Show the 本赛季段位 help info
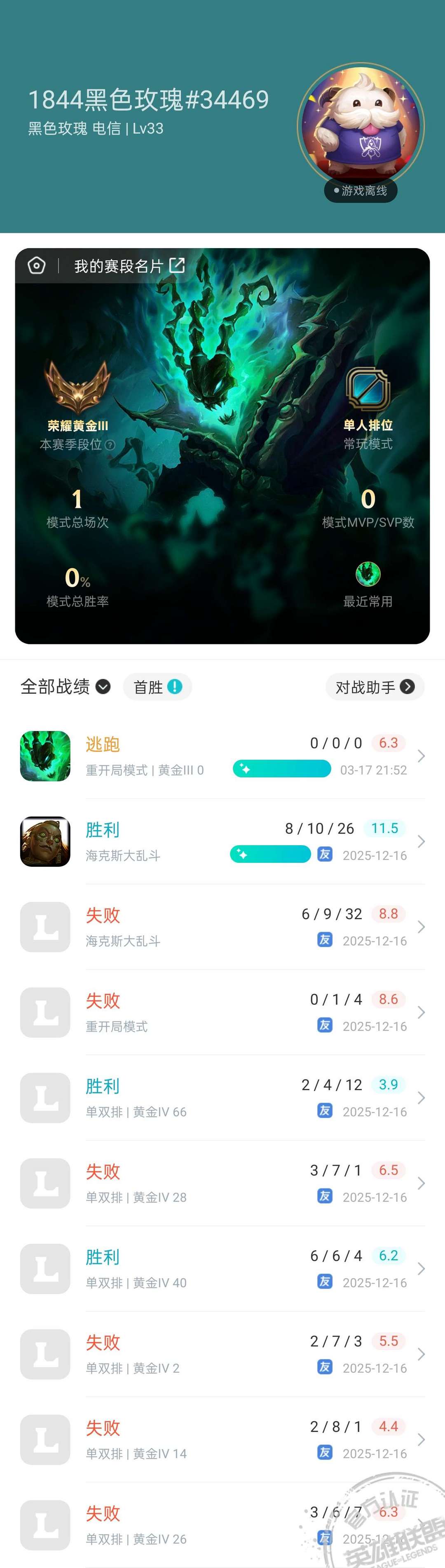 click(x=110, y=445)
